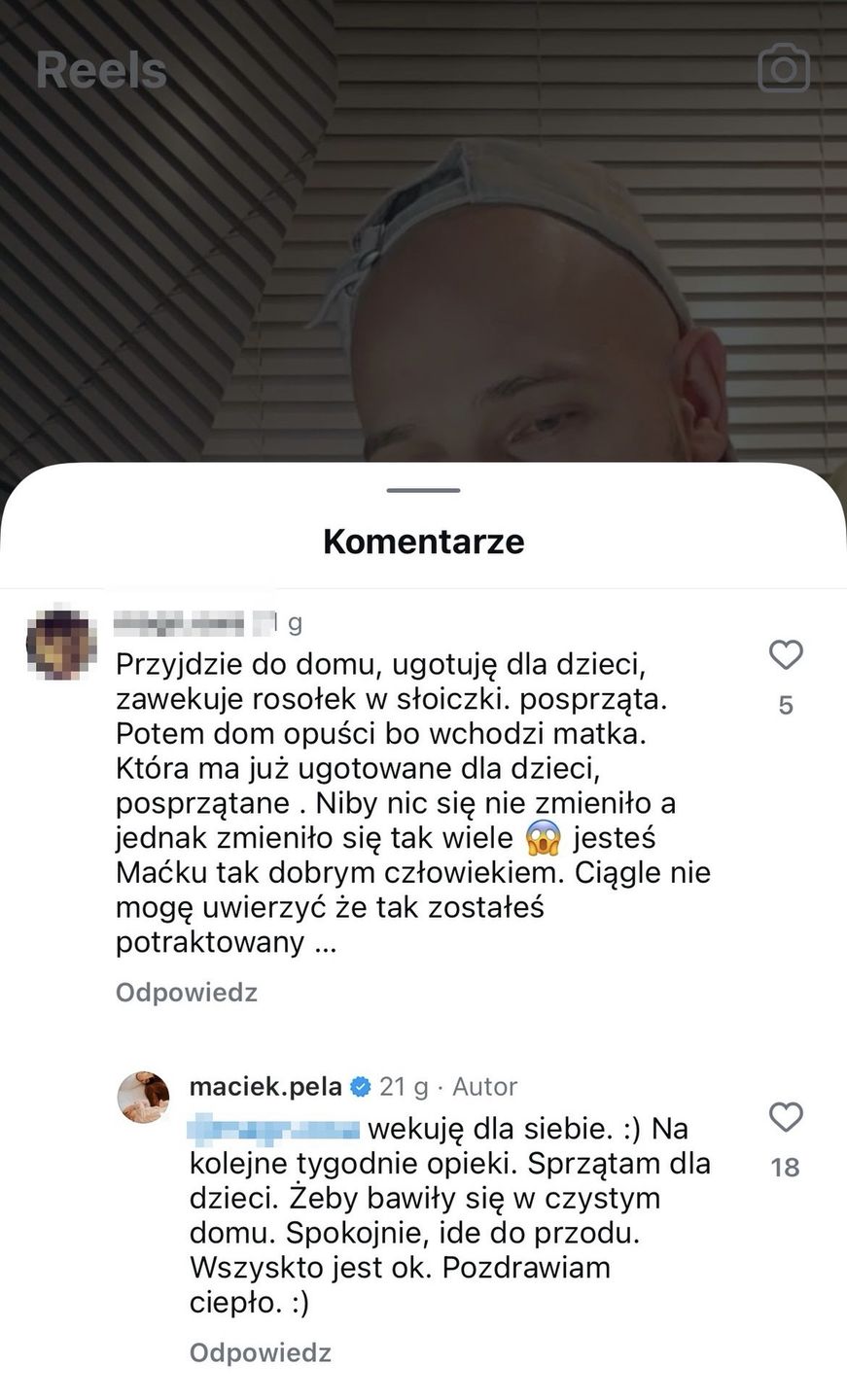Open the camera icon on Reels
The width and height of the screenshot is (847, 1400).
point(783,68)
